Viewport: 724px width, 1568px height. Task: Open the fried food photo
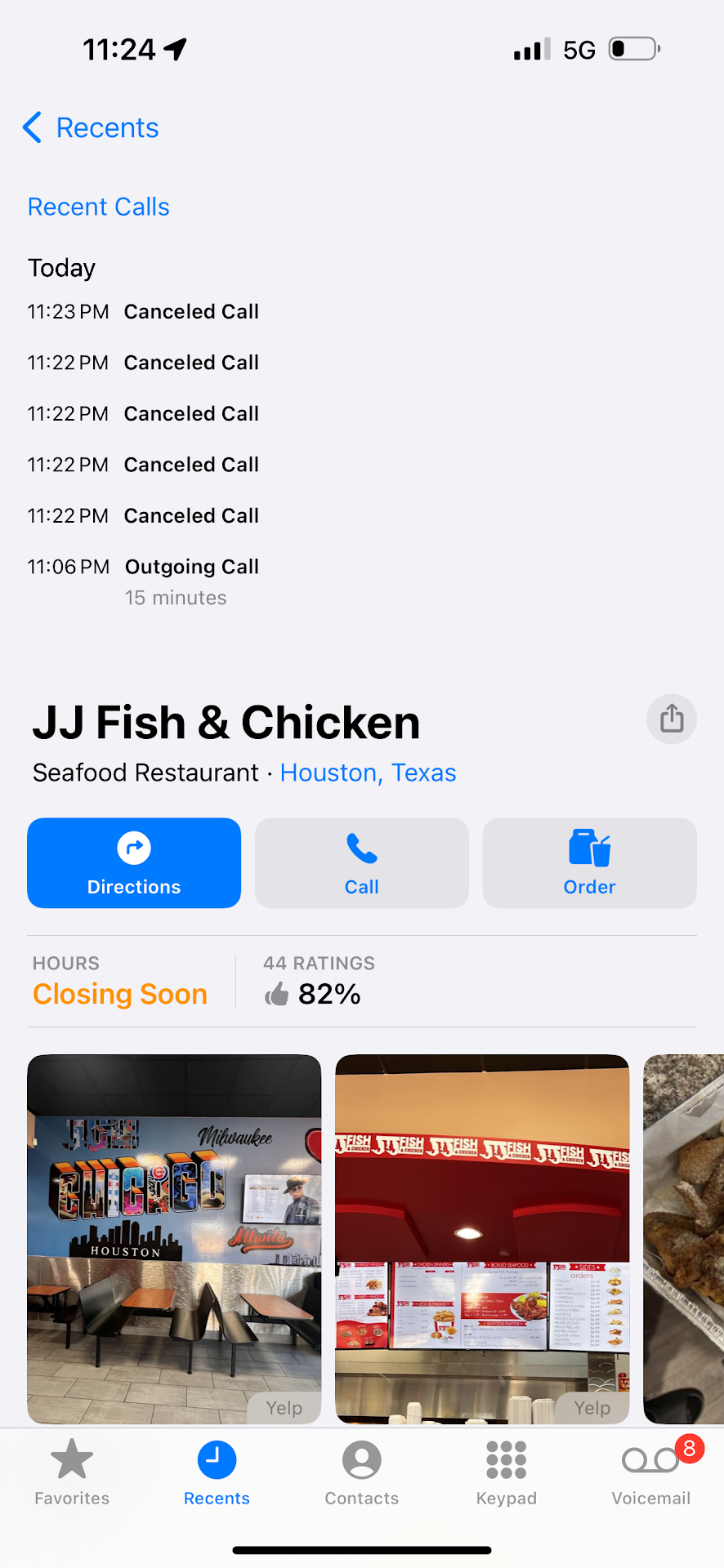(685, 1238)
